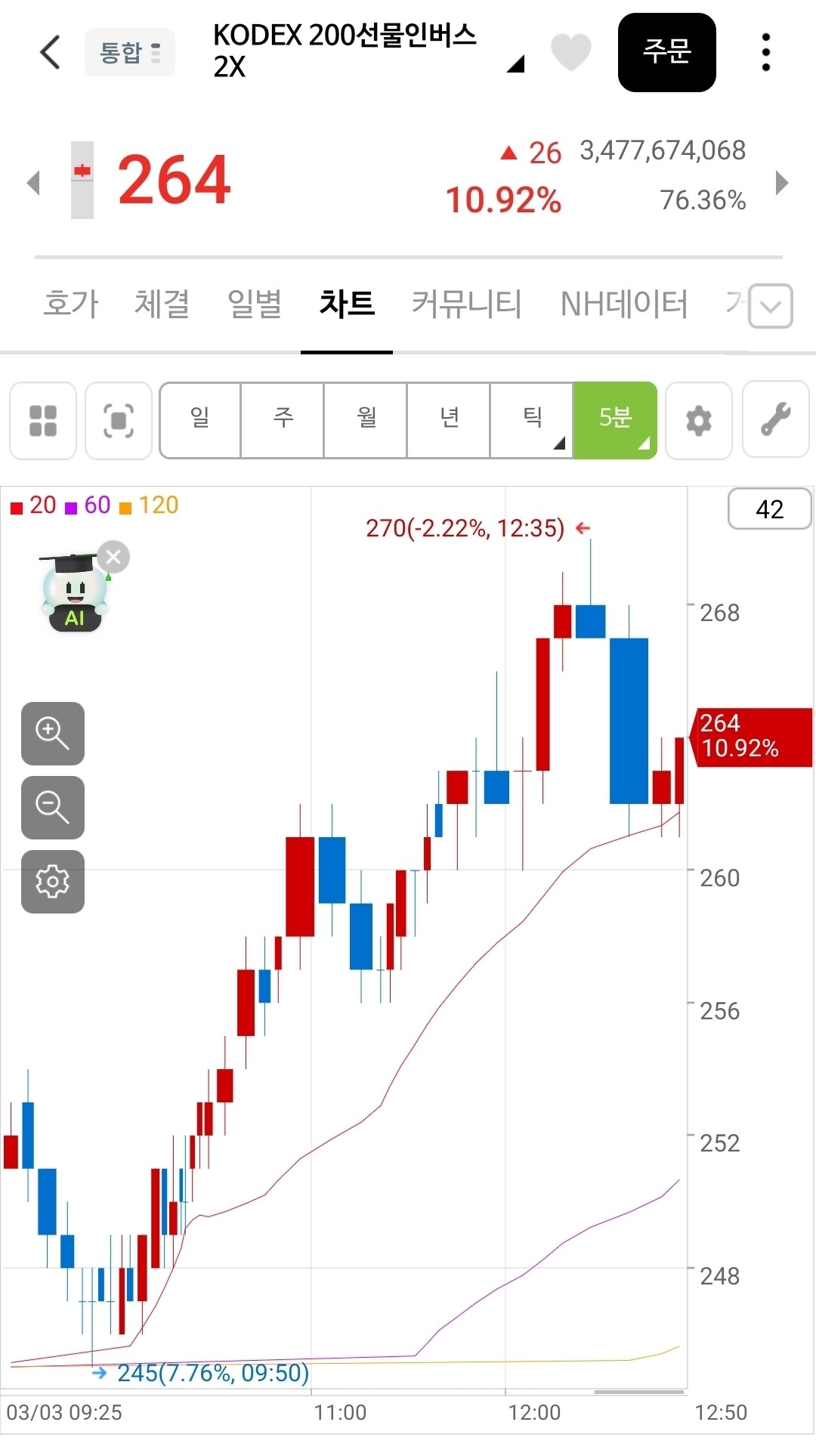The height and width of the screenshot is (1456, 816).
Task: Expand the tab list with the chevron
Action: [x=770, y=306]
